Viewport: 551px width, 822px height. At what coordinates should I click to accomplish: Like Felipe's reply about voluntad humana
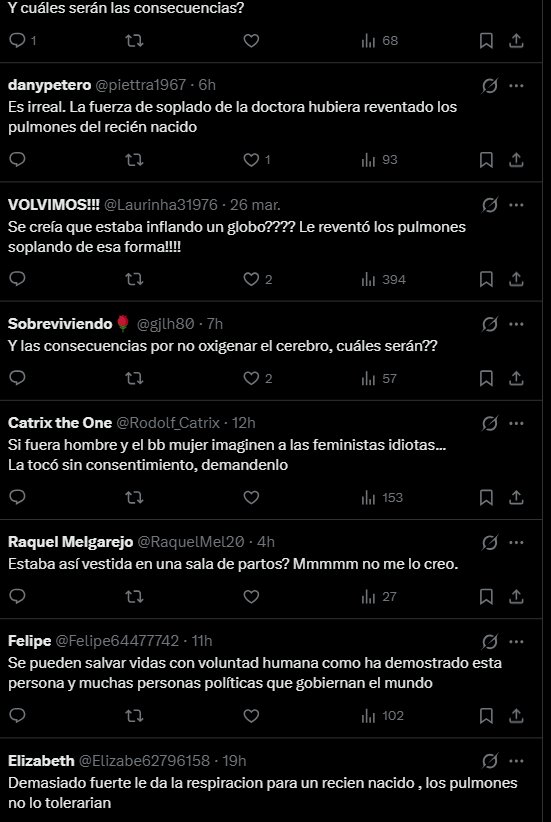pyautogui.click(x=252, y=716)
